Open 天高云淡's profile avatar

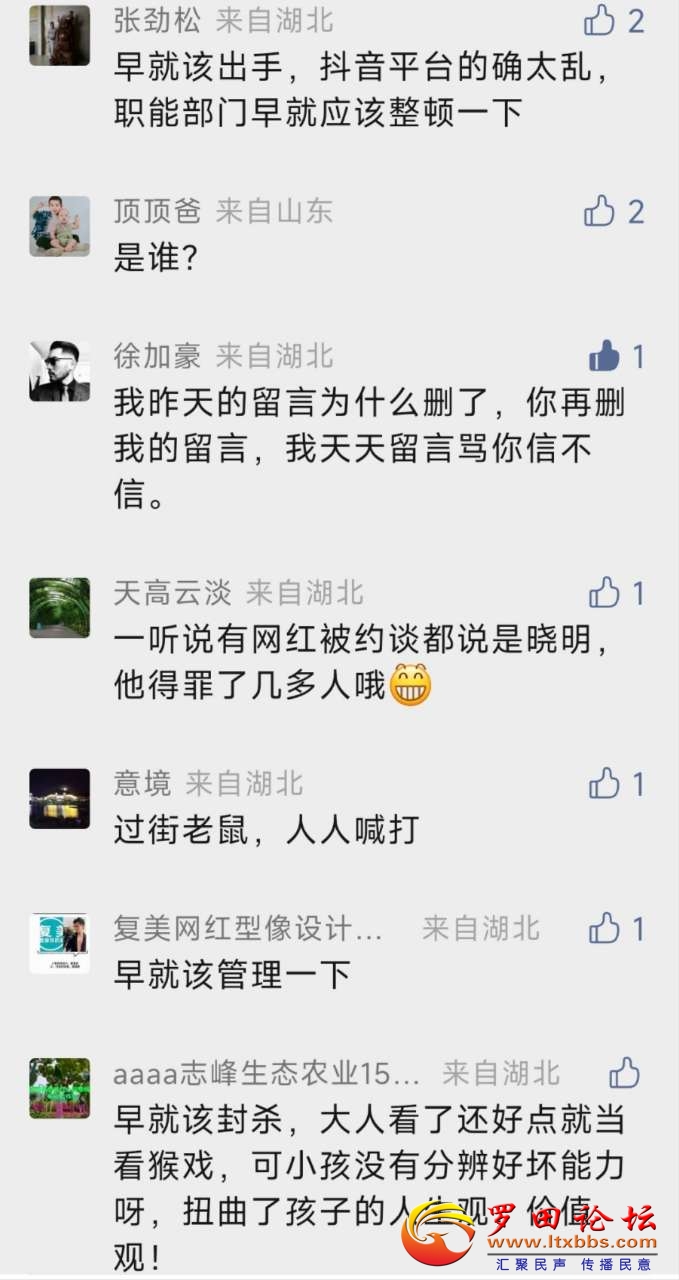tap(59, 608)
